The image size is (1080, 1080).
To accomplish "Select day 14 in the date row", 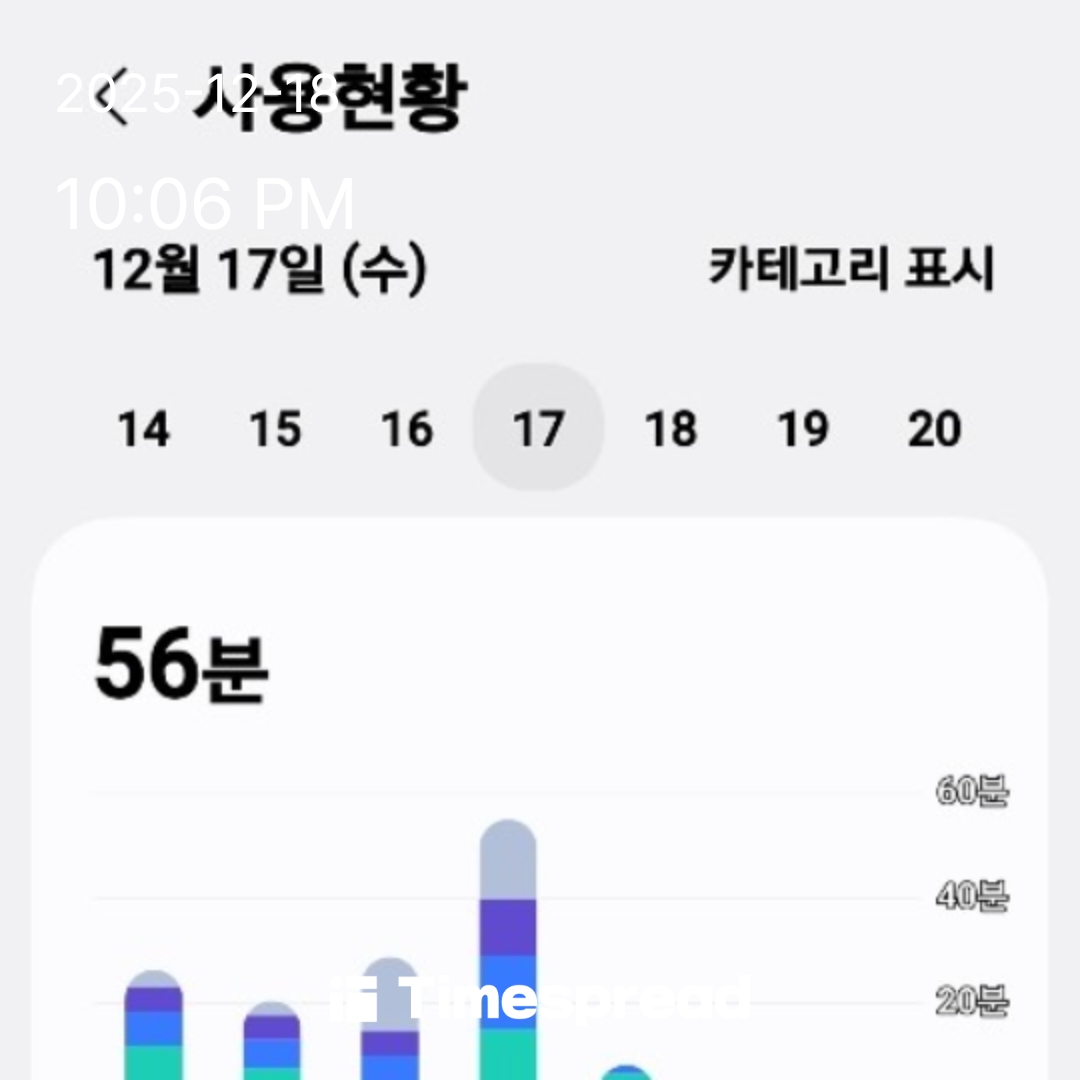I will tap(143, 430).
